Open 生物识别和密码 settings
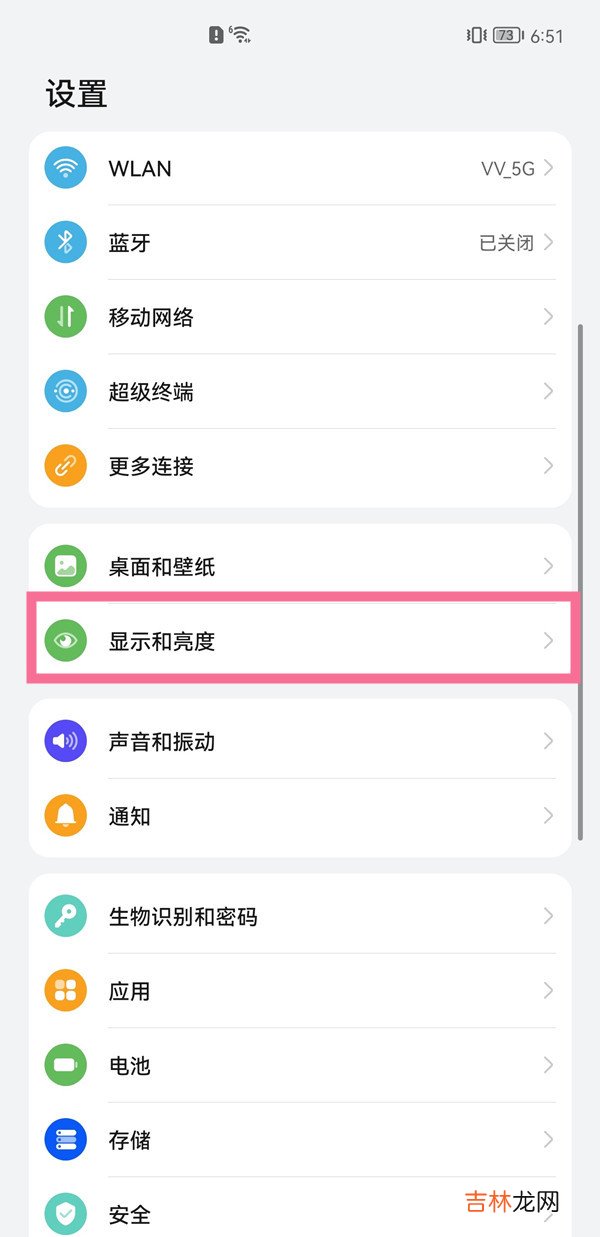The width and height of the screenshot is (600, 1237). pyautogui.click(x=300, y=916)
